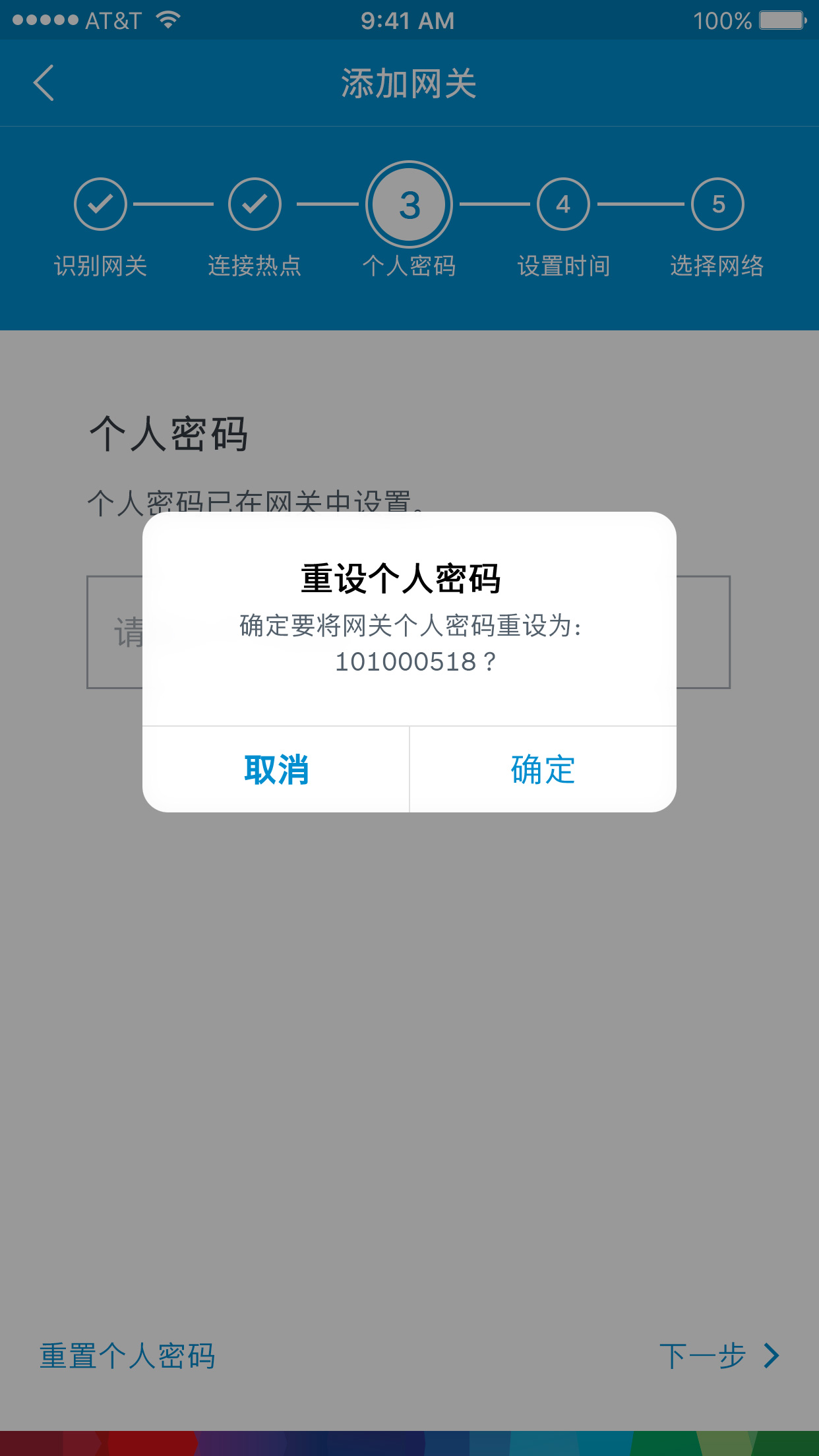Select step 3 个人密码 circle indicator
The image size is (819, 1456).
click(x=409, y=204)
